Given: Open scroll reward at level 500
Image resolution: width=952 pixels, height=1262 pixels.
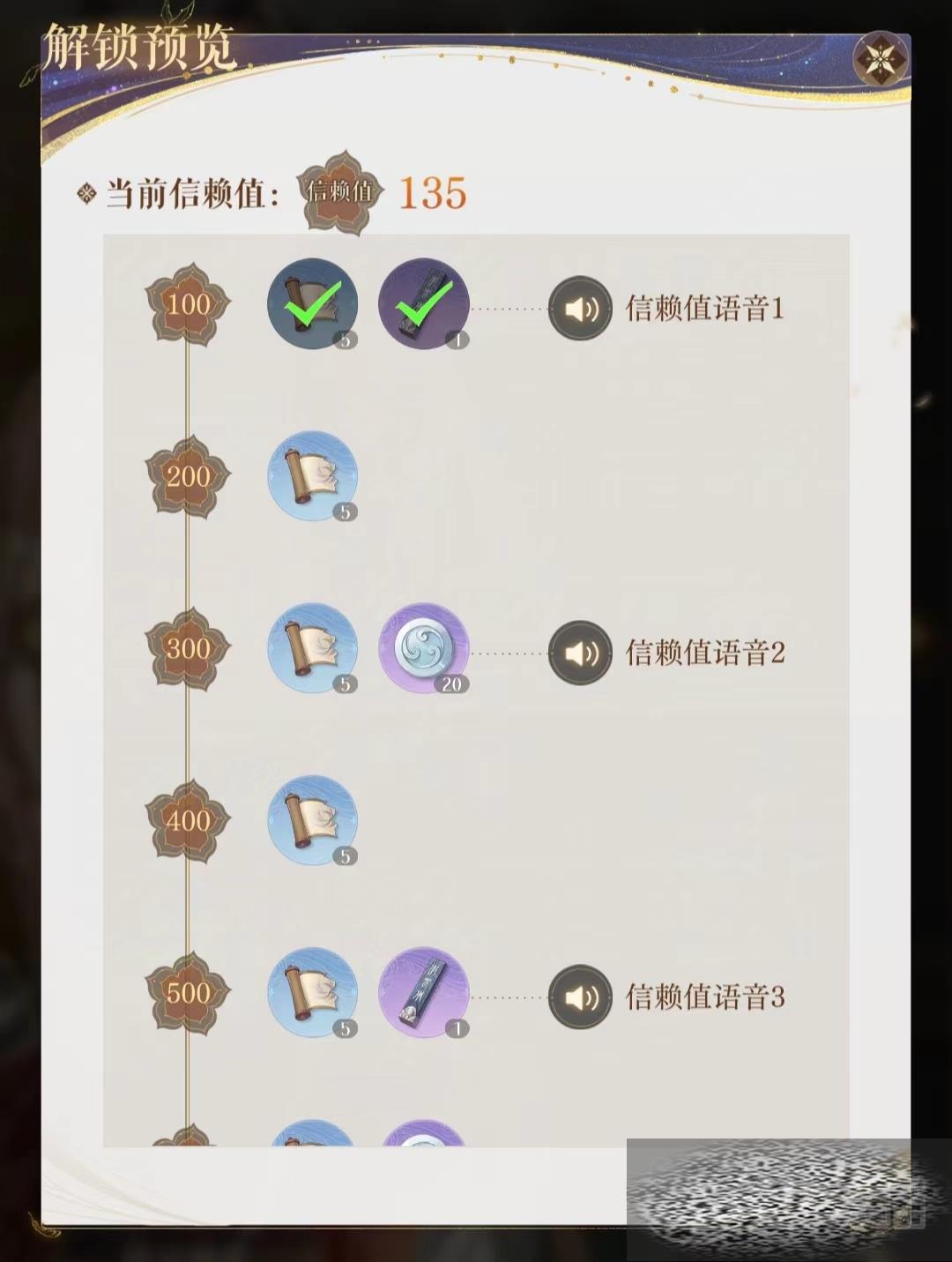Looking at the screenshot, I should coord(312,992).
